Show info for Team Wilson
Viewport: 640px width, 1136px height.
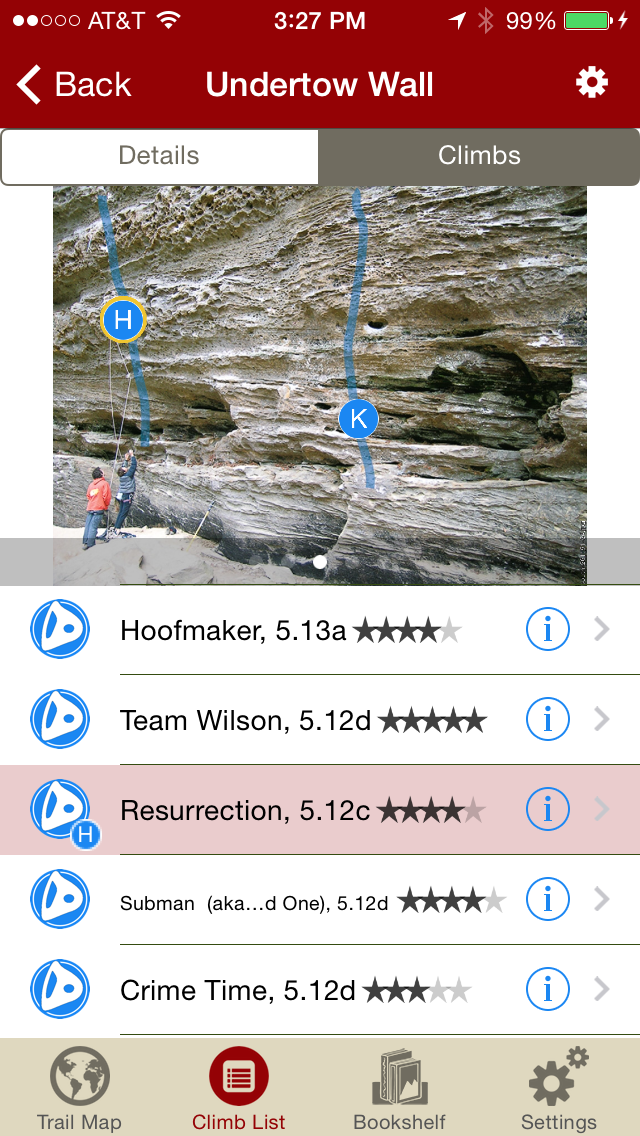(x=547, y=719)
